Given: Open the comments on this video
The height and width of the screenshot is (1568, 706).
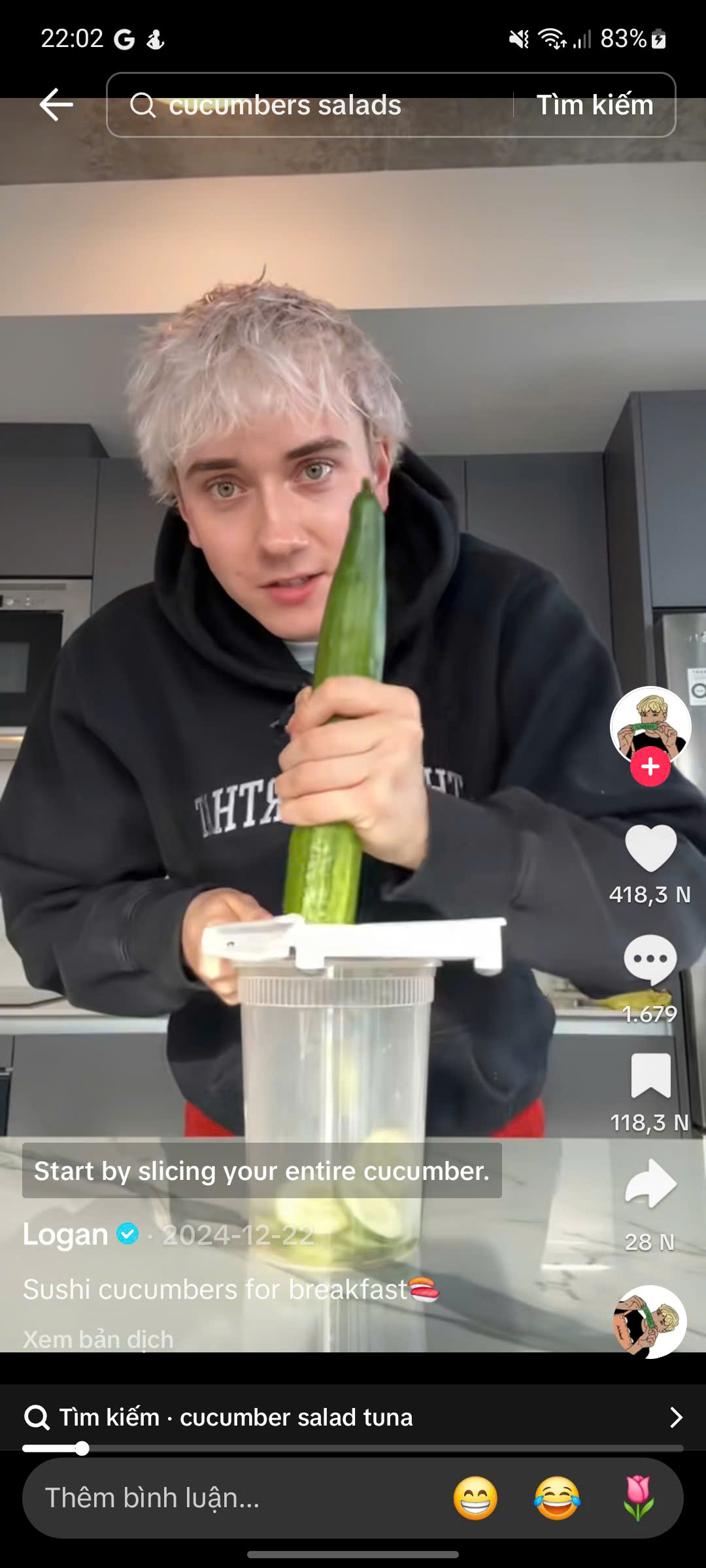Looking at the screenshot, I should click(x=650, y=959).
